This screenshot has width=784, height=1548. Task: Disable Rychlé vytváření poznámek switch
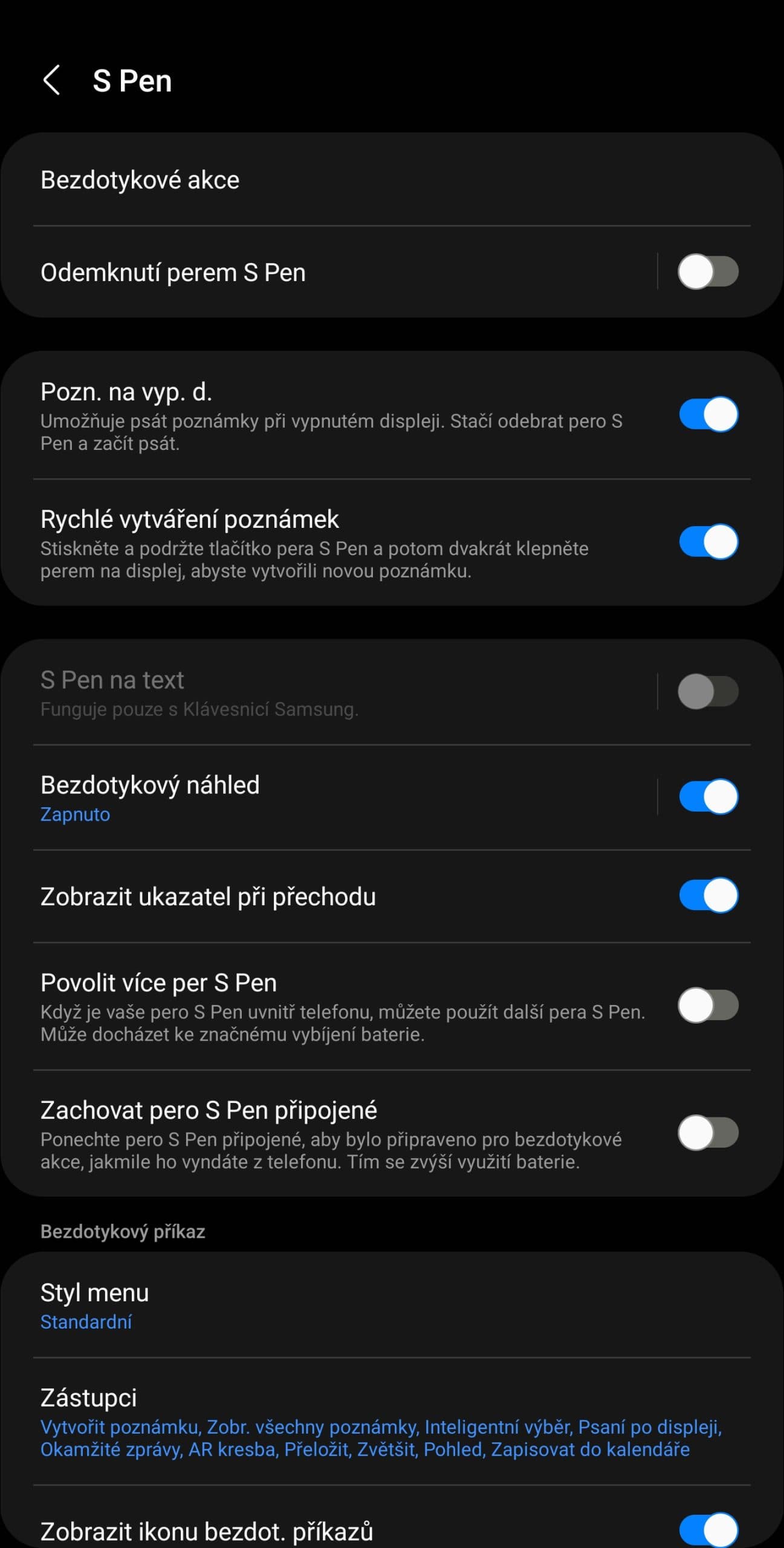[708, 542]
